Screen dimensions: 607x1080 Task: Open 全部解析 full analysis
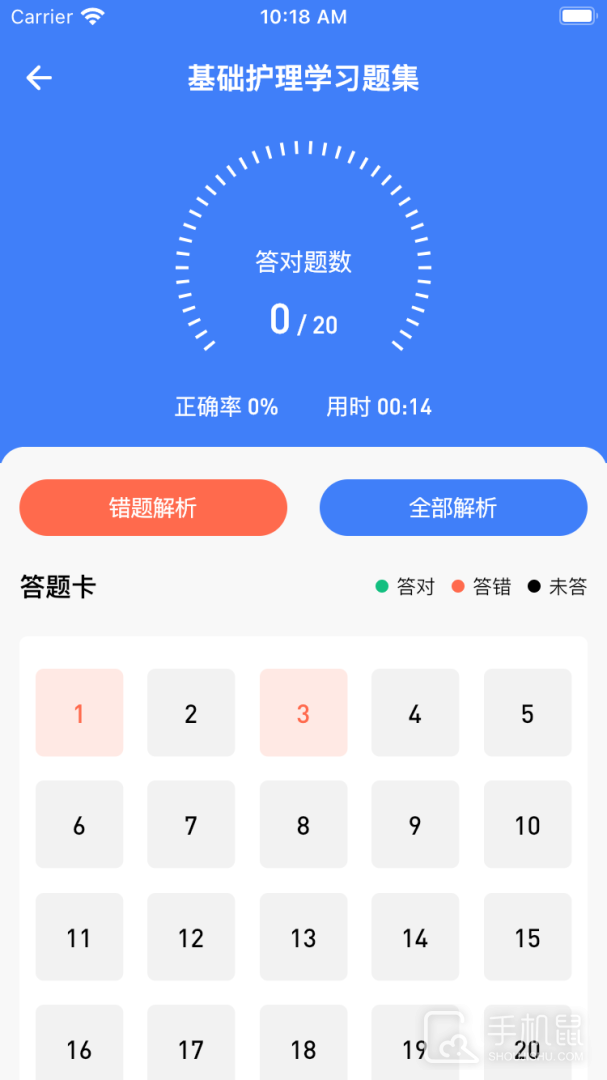[453, 508]
